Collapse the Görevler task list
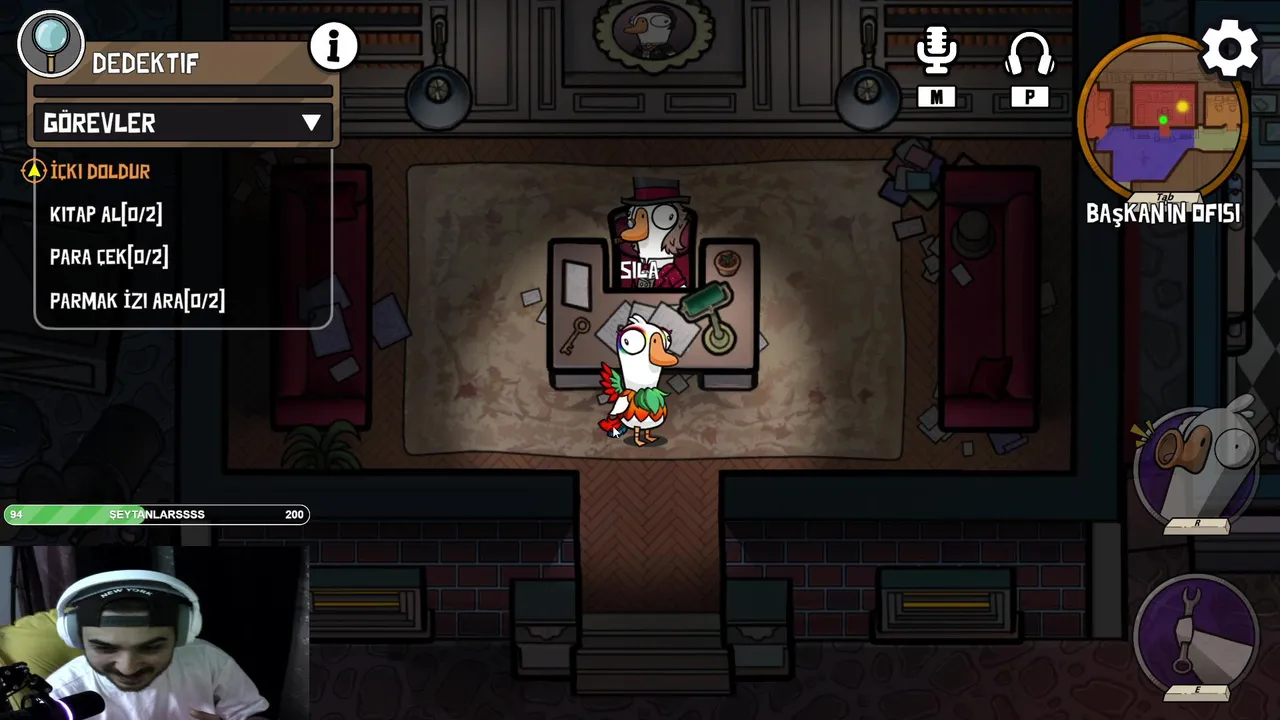Image resolution: width=1280 pixels, height=720 pixels. click(x=311, y=123)
